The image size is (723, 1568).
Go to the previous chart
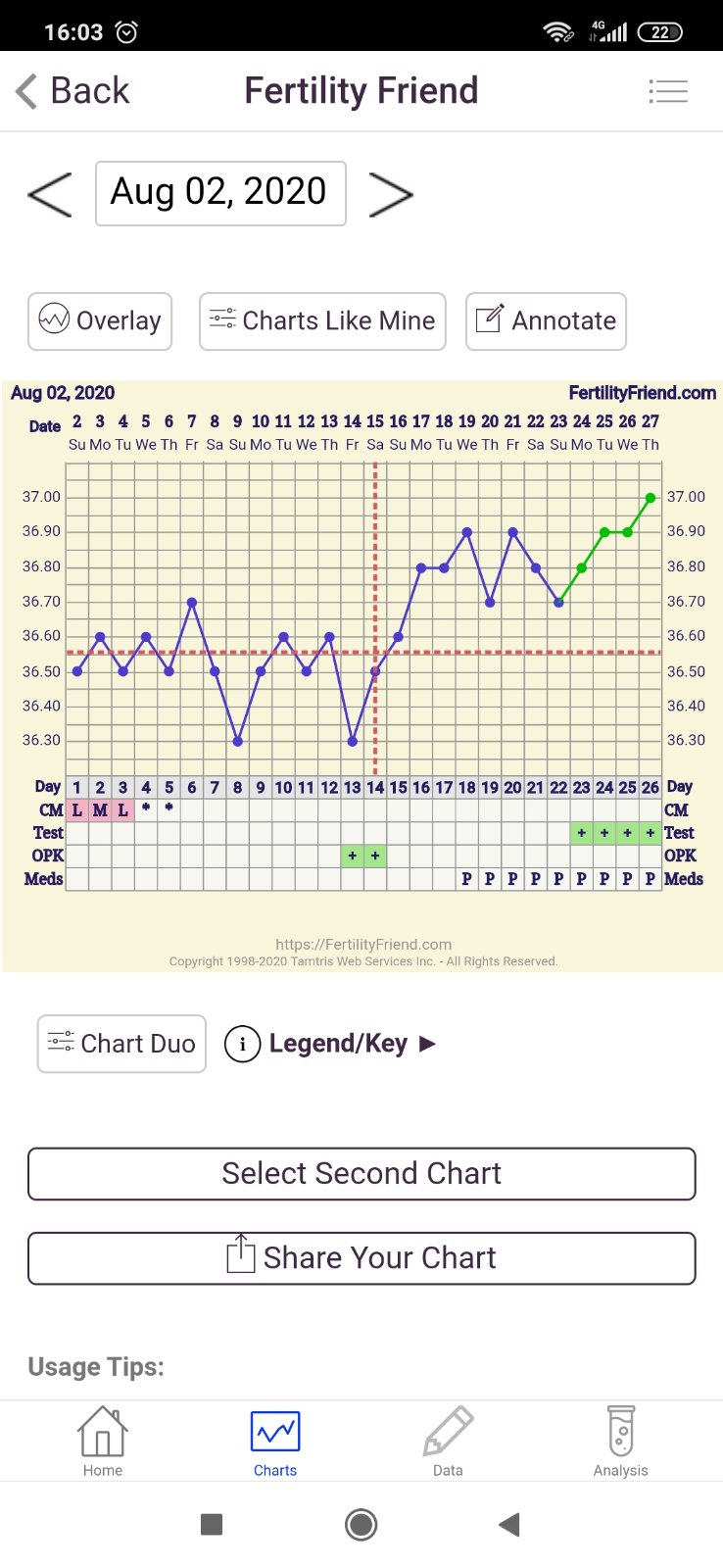pos(50,194)
